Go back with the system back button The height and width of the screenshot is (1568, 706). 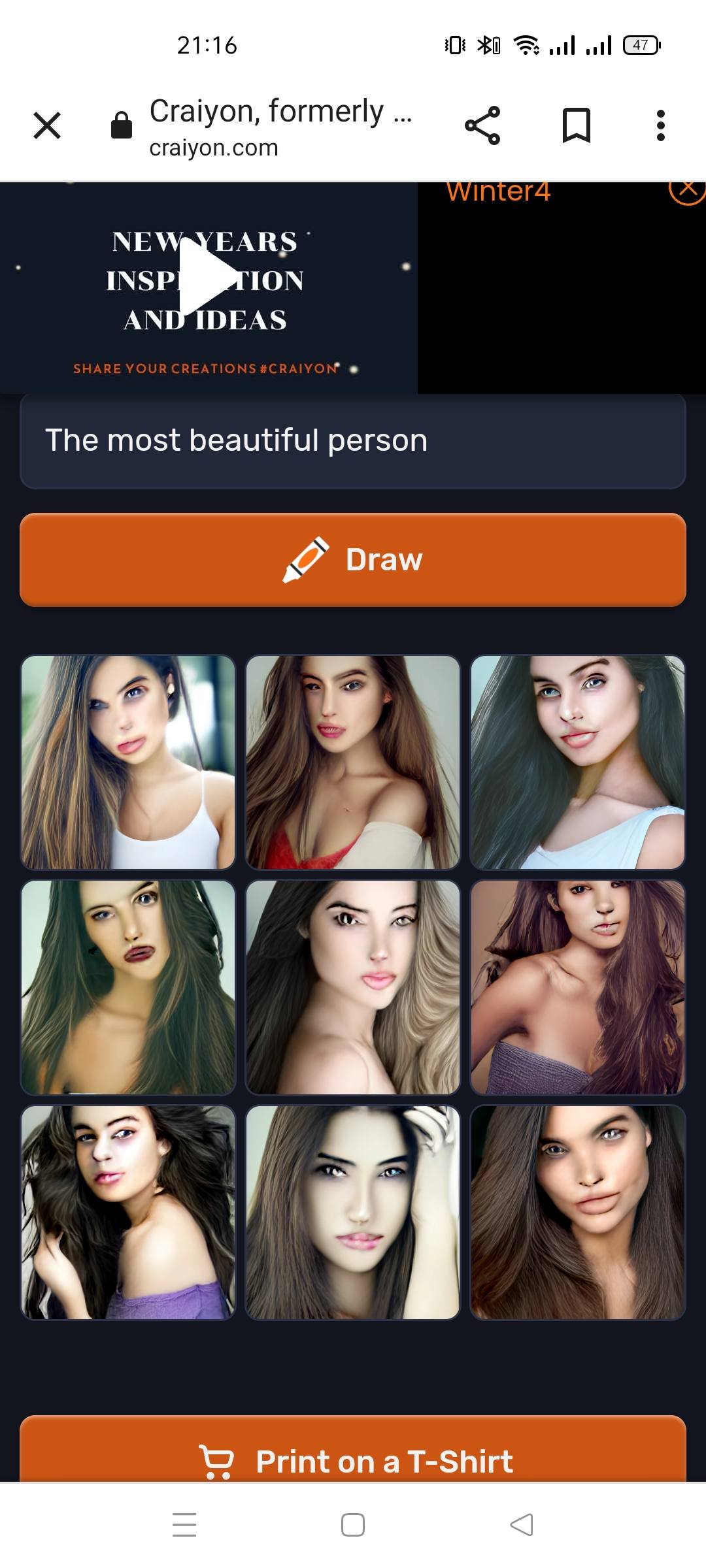click(522, 1525)
